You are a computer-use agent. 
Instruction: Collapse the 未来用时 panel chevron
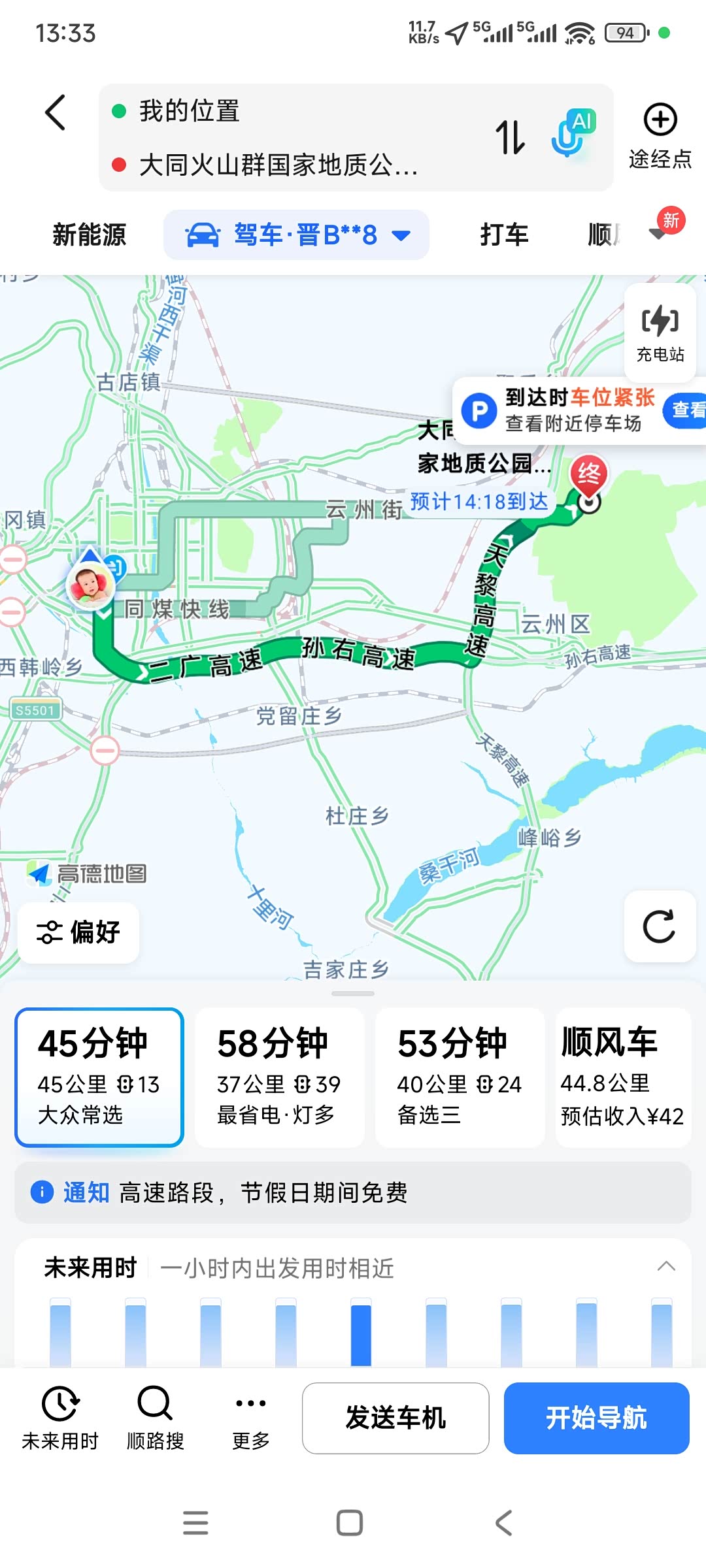(665, 1266)
